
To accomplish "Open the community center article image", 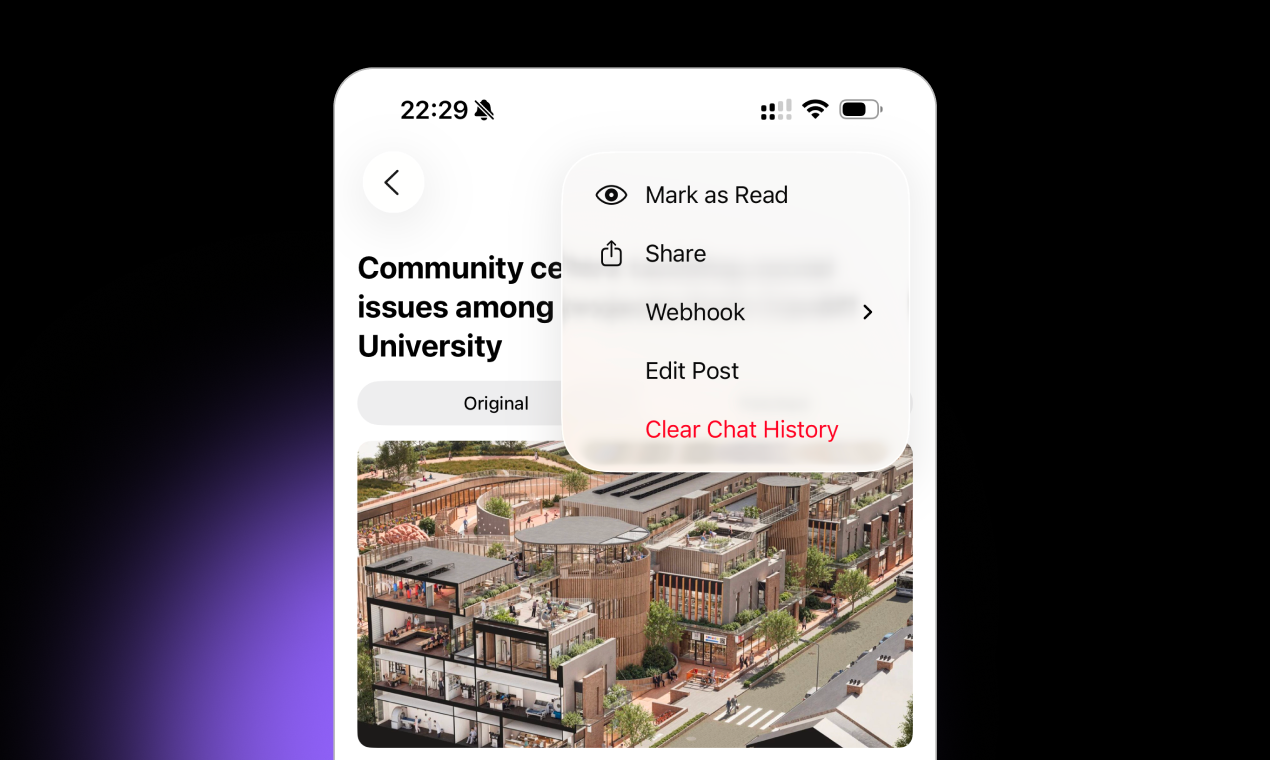I will click(x=635, y=594).
